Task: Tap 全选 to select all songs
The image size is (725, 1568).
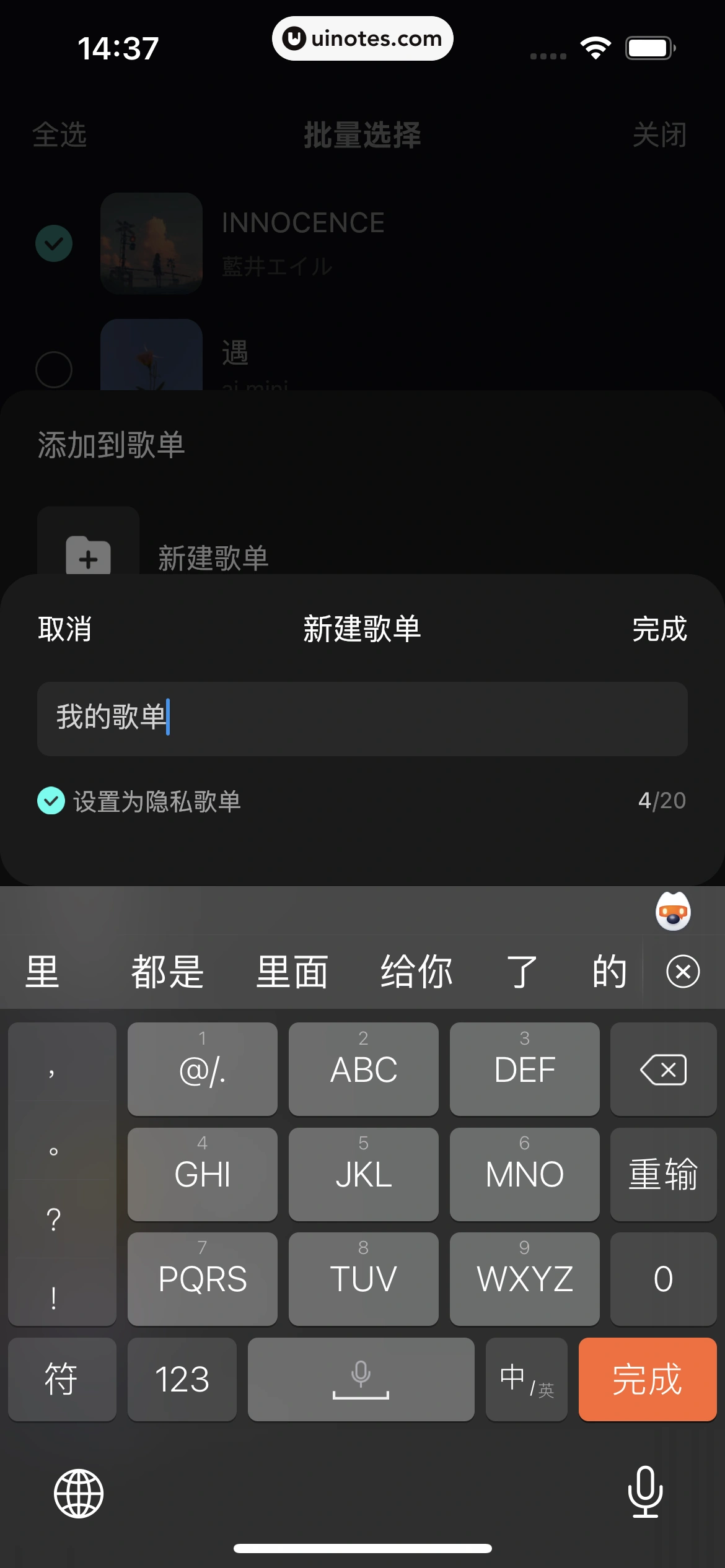Action: click(x=62, y=137)
